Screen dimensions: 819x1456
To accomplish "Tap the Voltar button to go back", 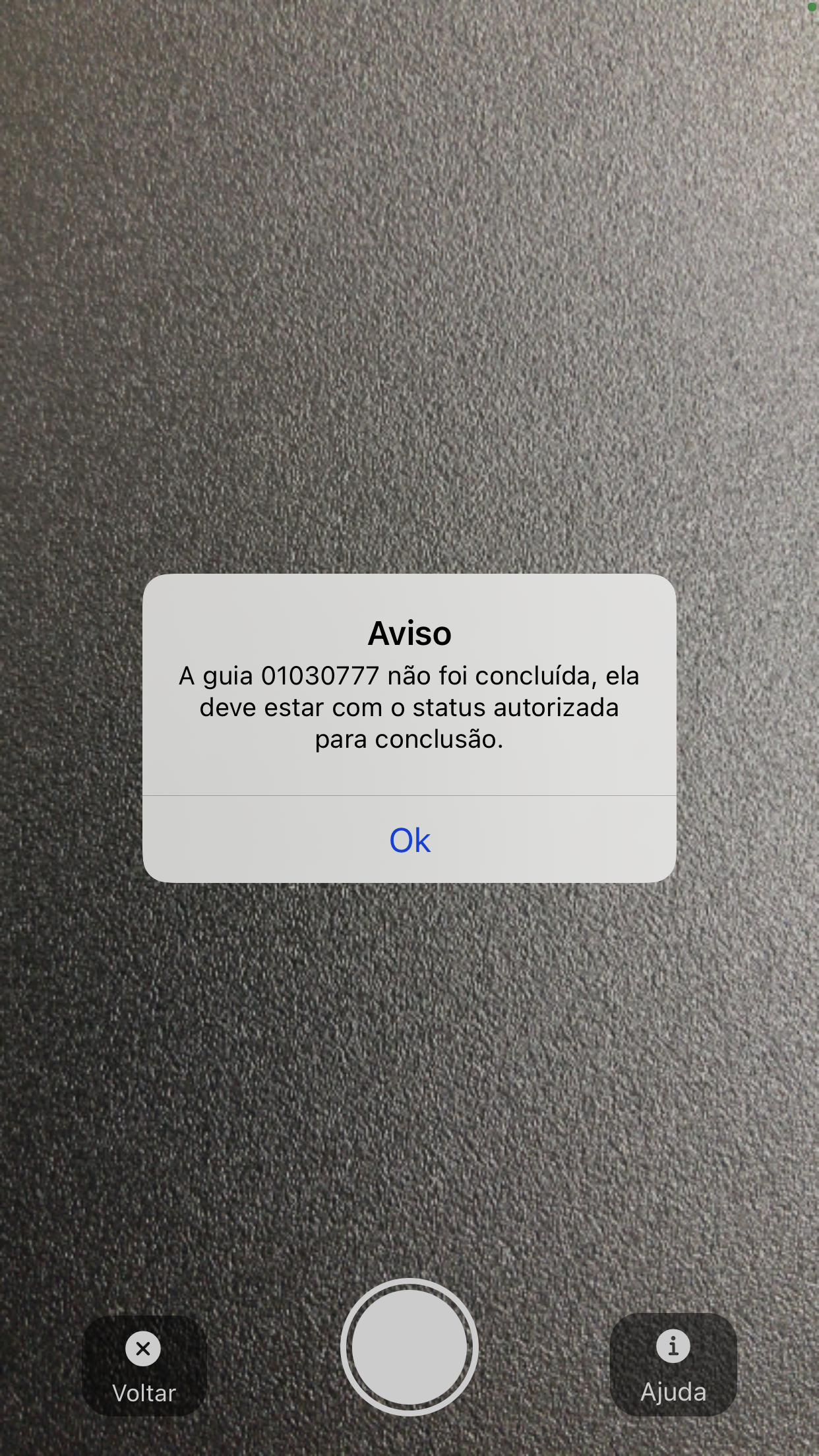I will (x=144, y=1365).
